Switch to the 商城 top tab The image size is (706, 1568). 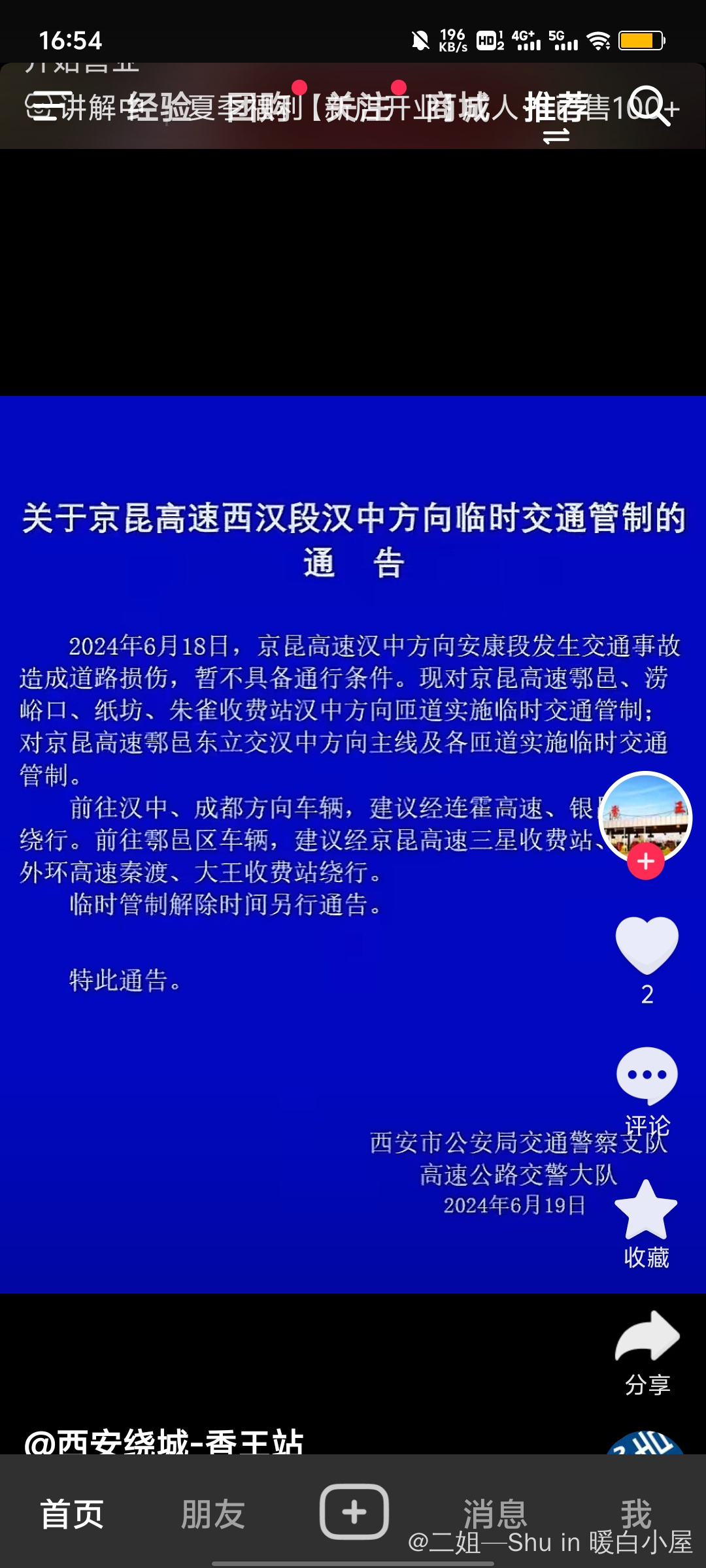(457, 106)
